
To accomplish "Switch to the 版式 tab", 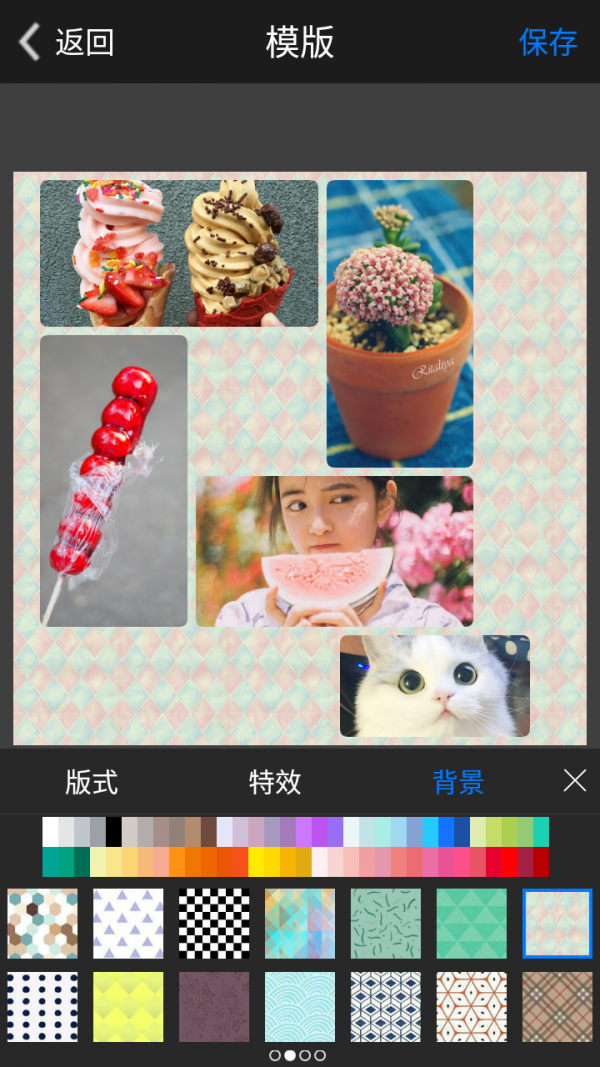I will pos(92,782).
